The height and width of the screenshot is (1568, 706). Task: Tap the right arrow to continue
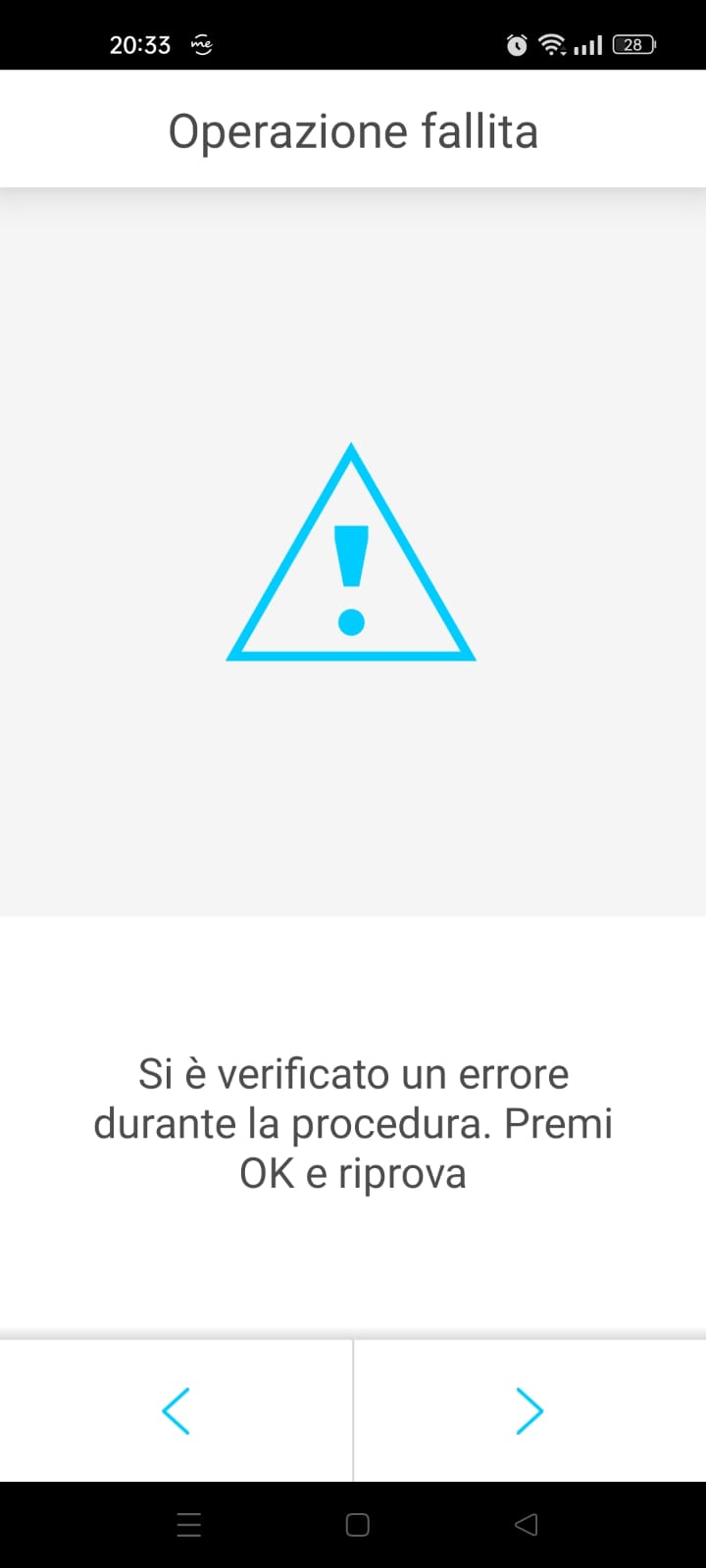click(529, 1411)
